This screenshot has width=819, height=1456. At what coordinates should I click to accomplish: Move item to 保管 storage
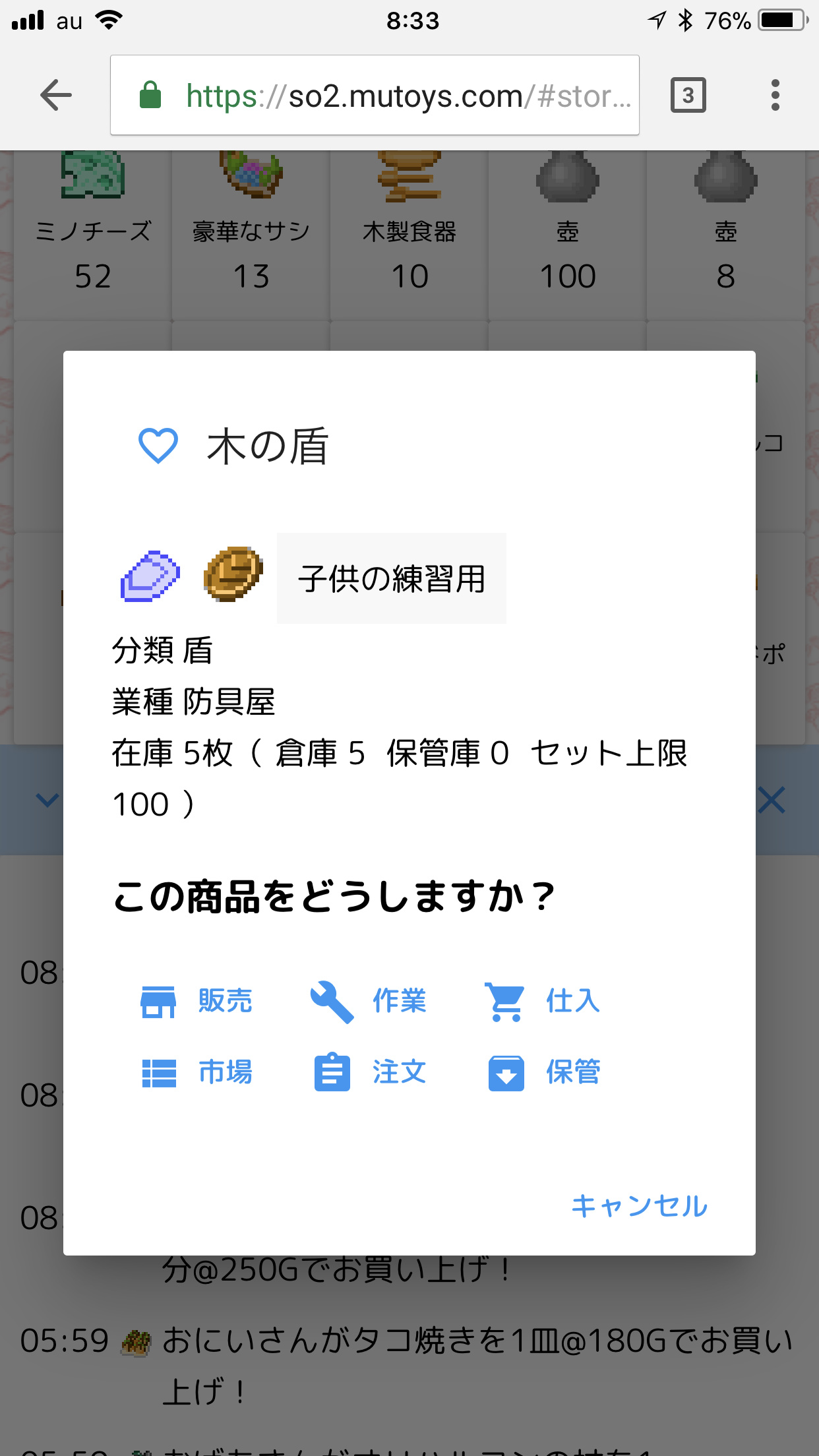click(x=544, y=1073)
